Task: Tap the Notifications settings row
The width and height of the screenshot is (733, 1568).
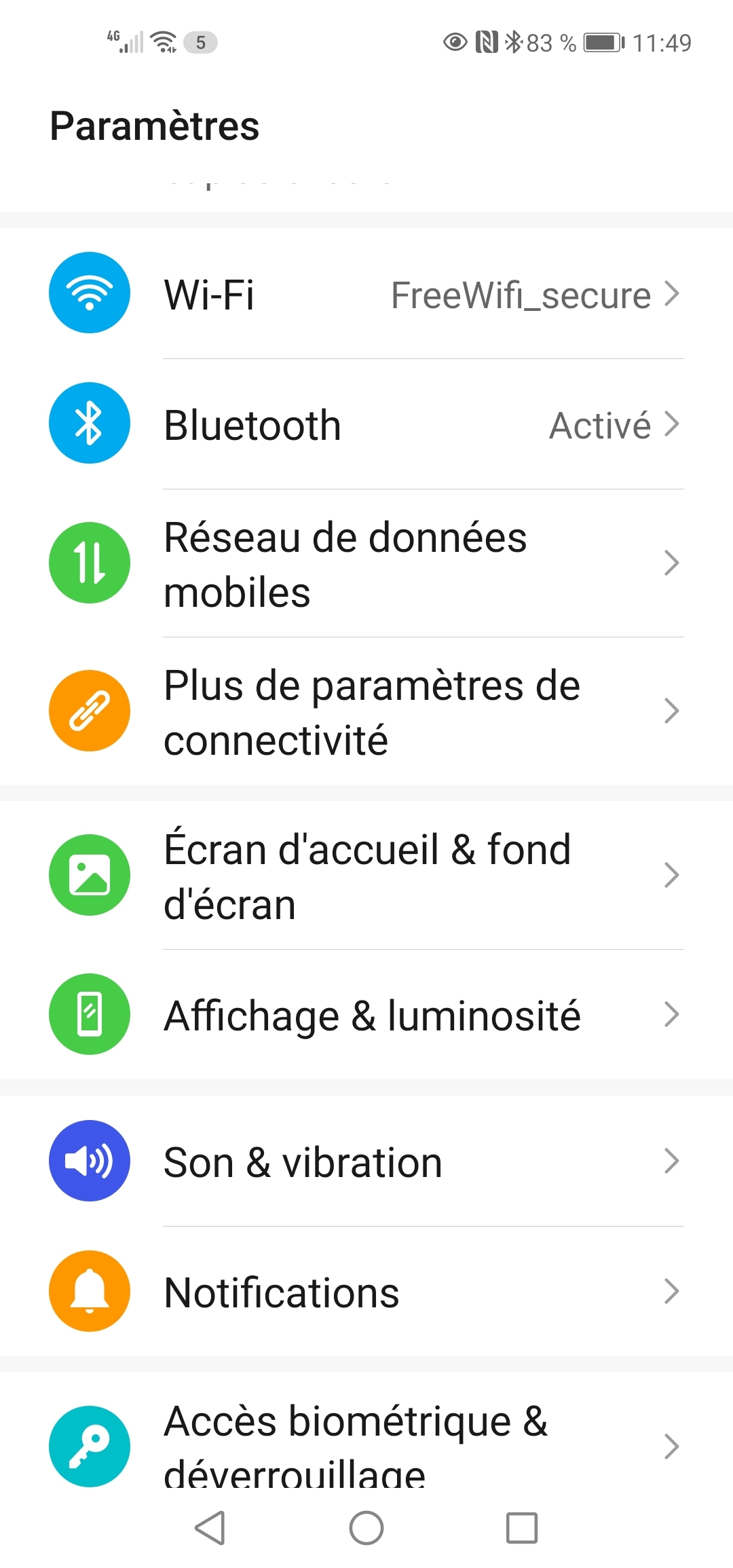Action: click(x=366, y=1292)
